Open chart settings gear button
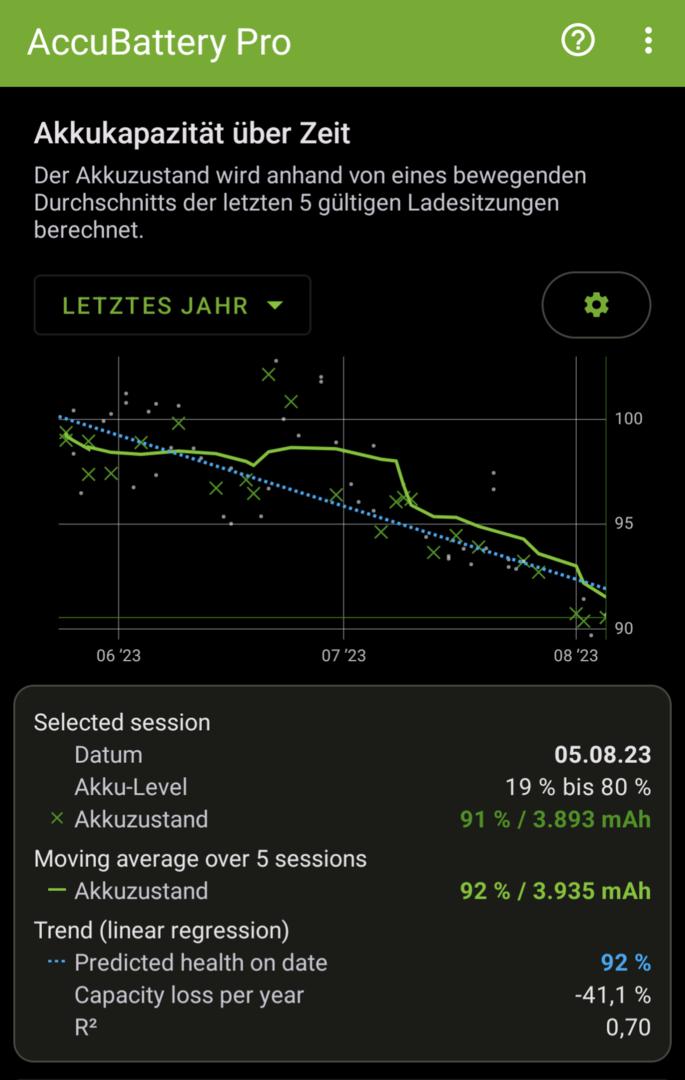 click(596, 305)
